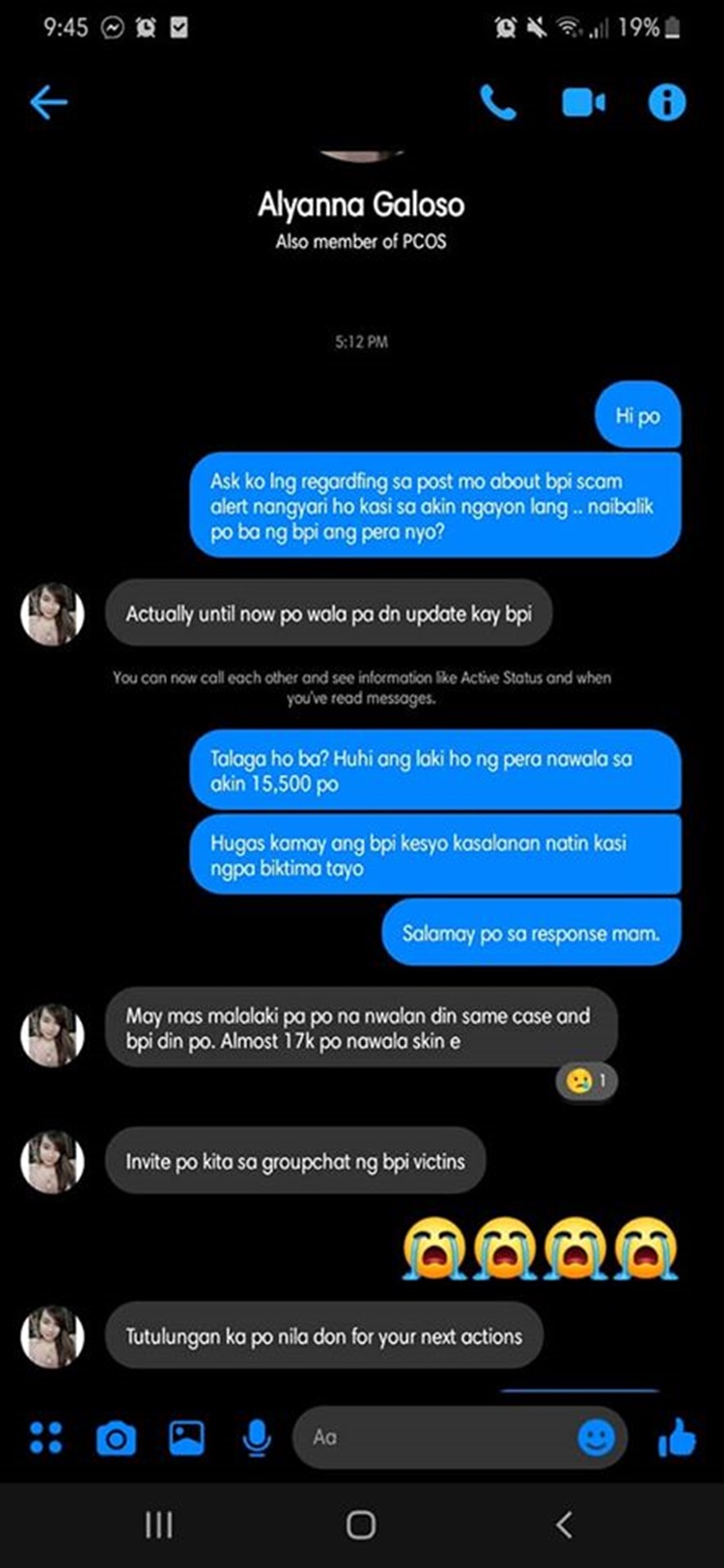Tap the microphone to record voice message
The width and height of the screenshot is (724, 1568).
pyautogui.click(x=256, y=1439)
